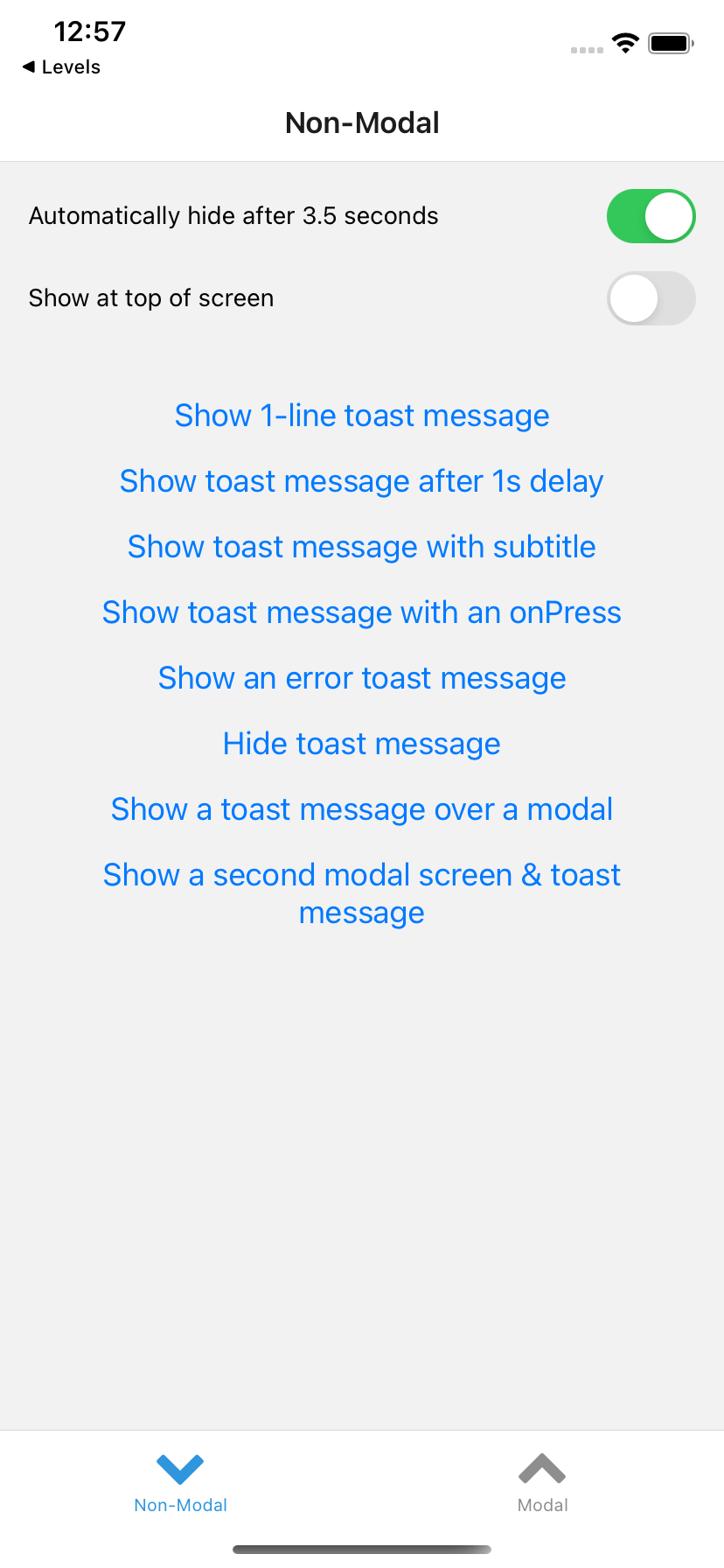This screenshot has width=724, height=1568.
Task: Show toast message after 1s delay
Action: [x=361, y=480]
